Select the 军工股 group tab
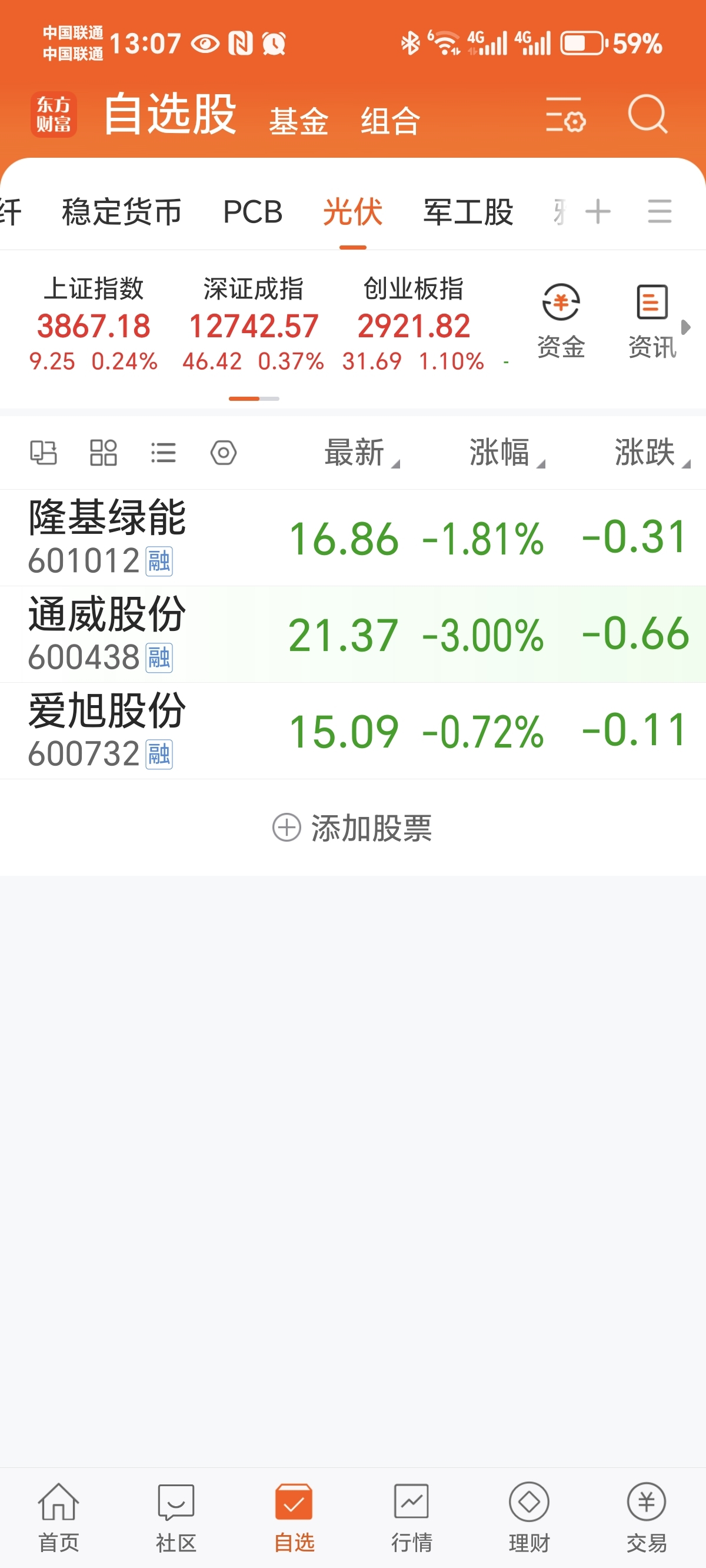 click(x=468, y=212)
